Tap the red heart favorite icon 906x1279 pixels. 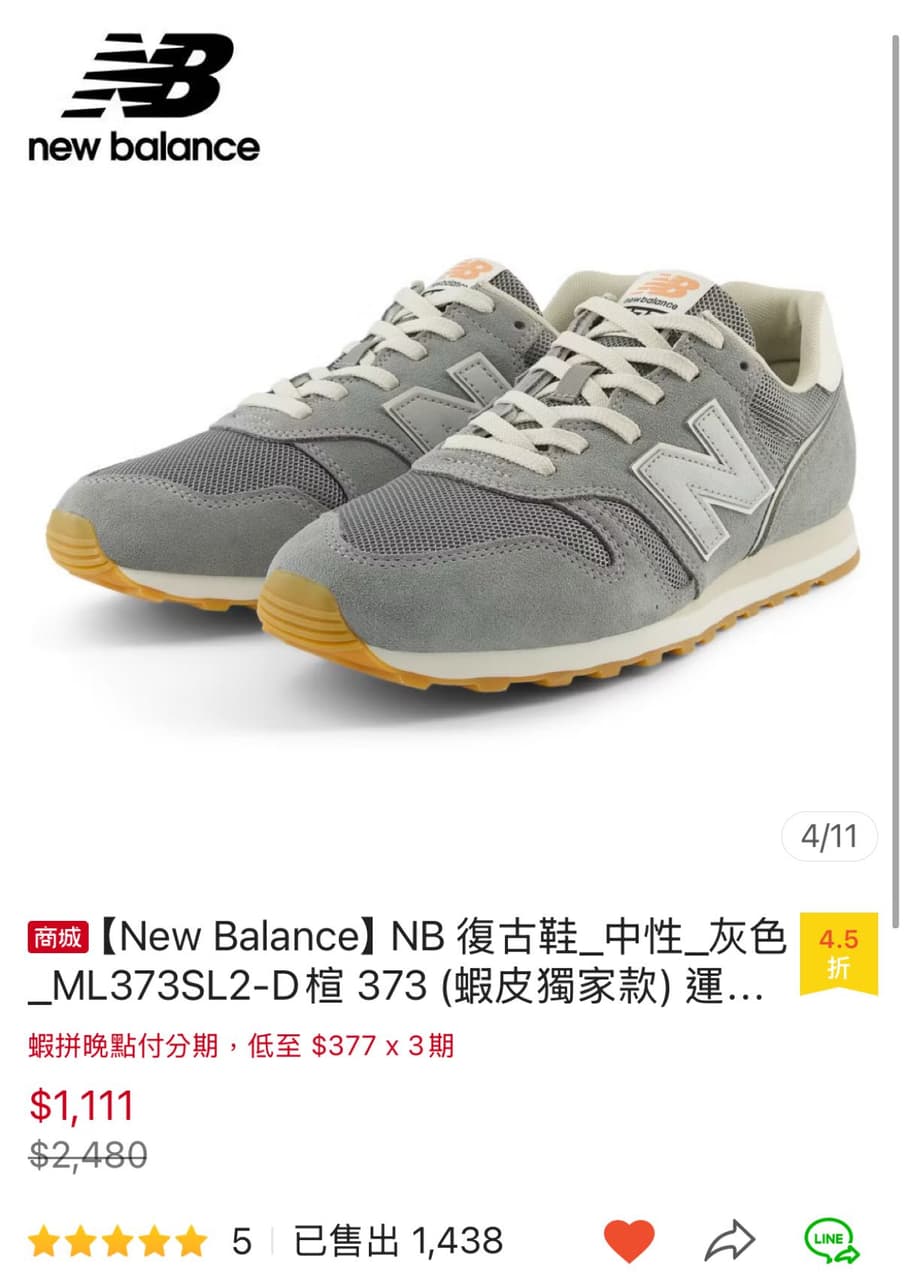[629, 1241]
